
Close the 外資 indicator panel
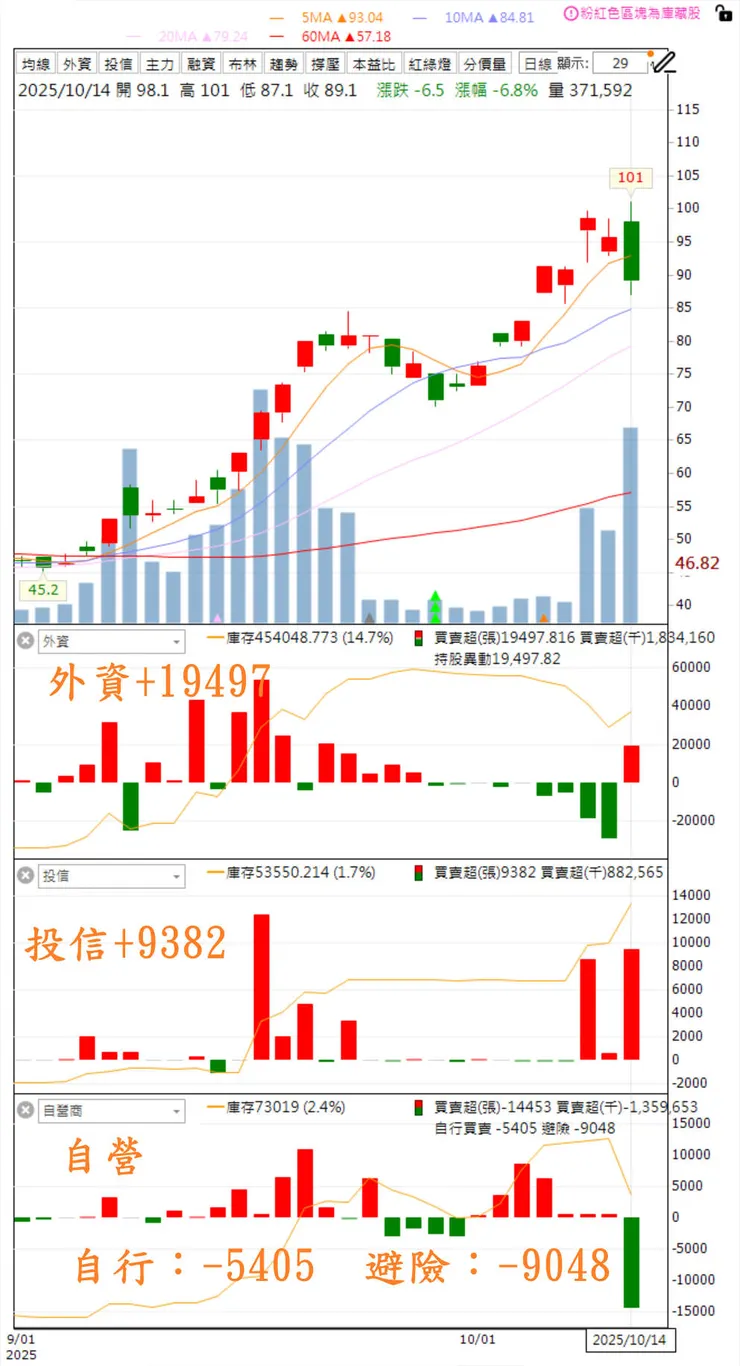coord(24,641)
